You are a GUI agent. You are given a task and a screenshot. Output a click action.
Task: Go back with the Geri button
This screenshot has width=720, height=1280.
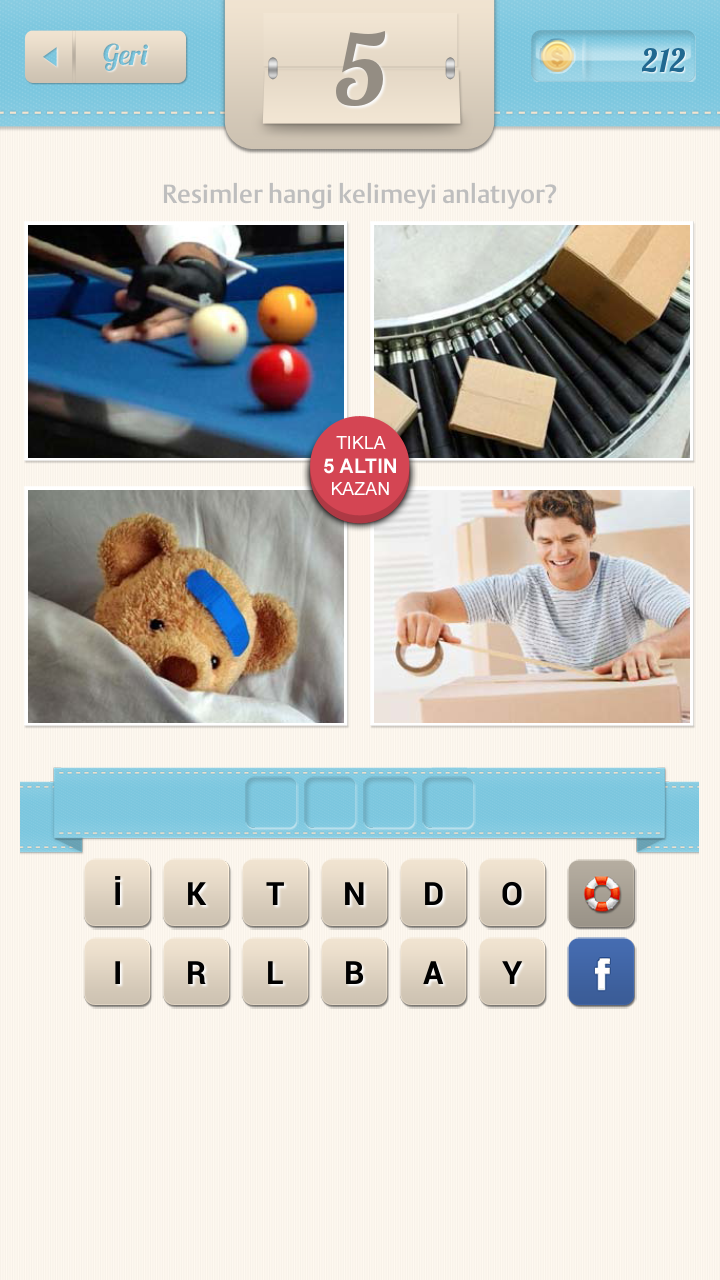(x=106, y=57)
